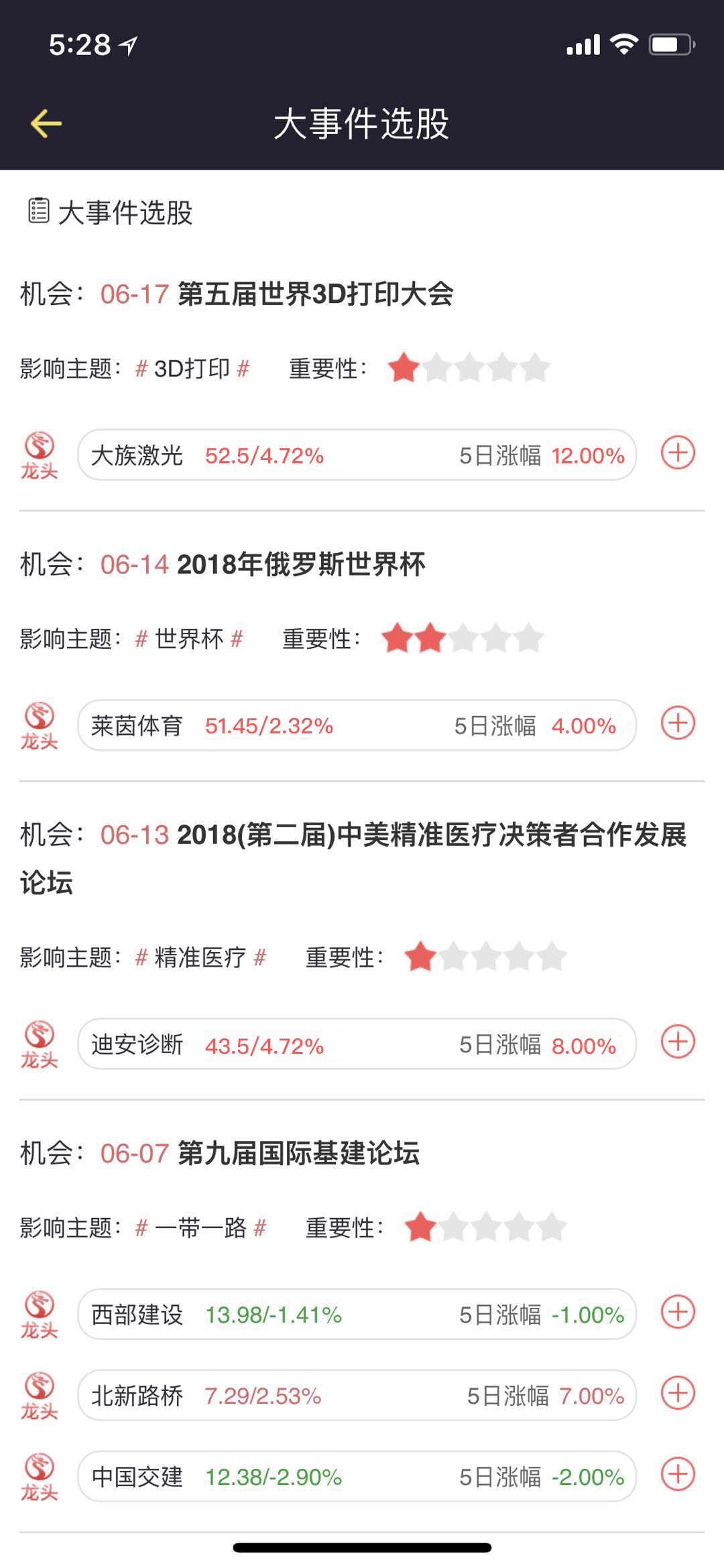Open the 迪安诊断 stock row
Viewport: 724px width, 1568px height.
pyautogui.click(x=357, y=1044)
